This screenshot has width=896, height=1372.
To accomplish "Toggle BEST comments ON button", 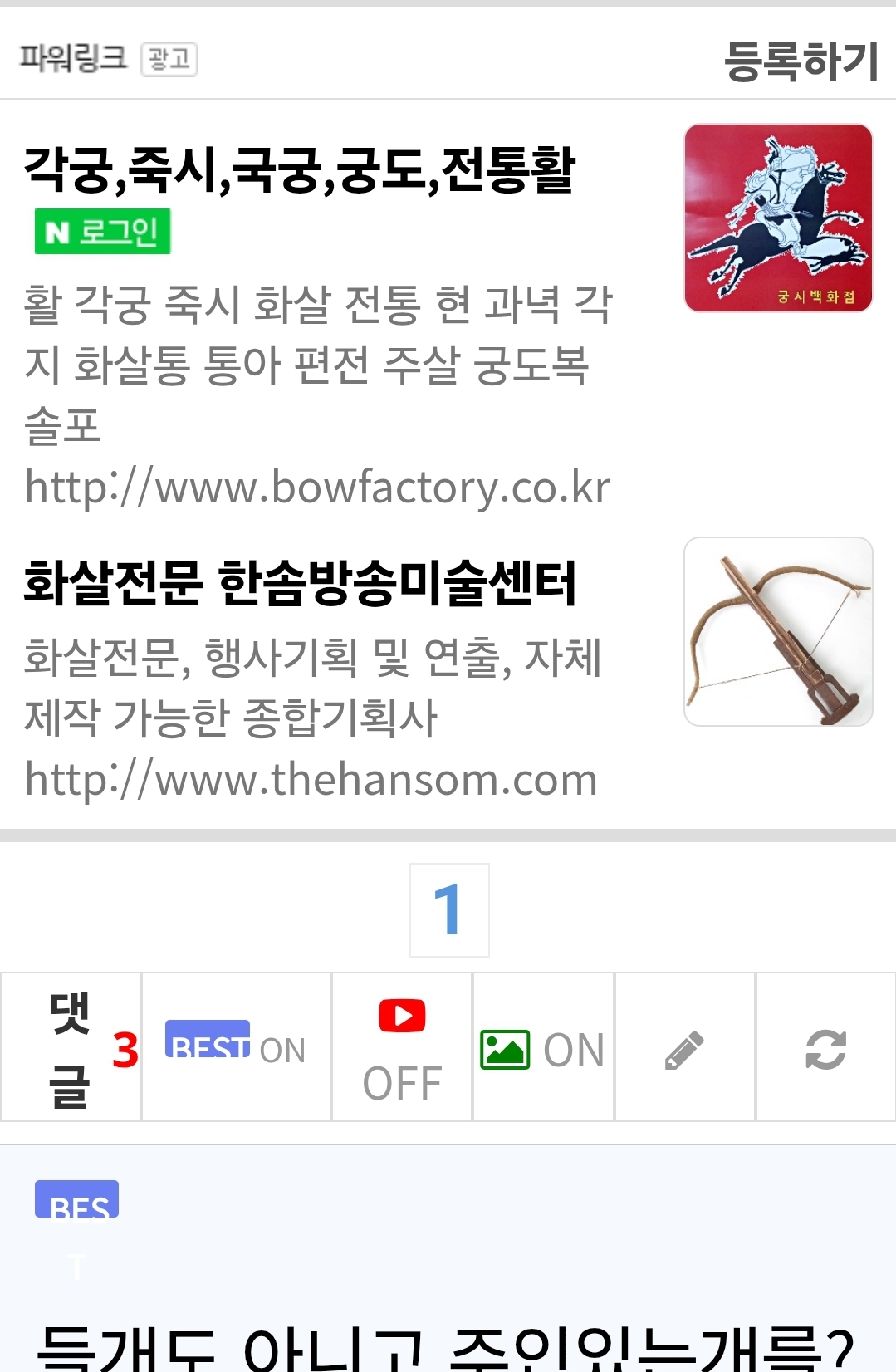I will [x=236, y=1048].
